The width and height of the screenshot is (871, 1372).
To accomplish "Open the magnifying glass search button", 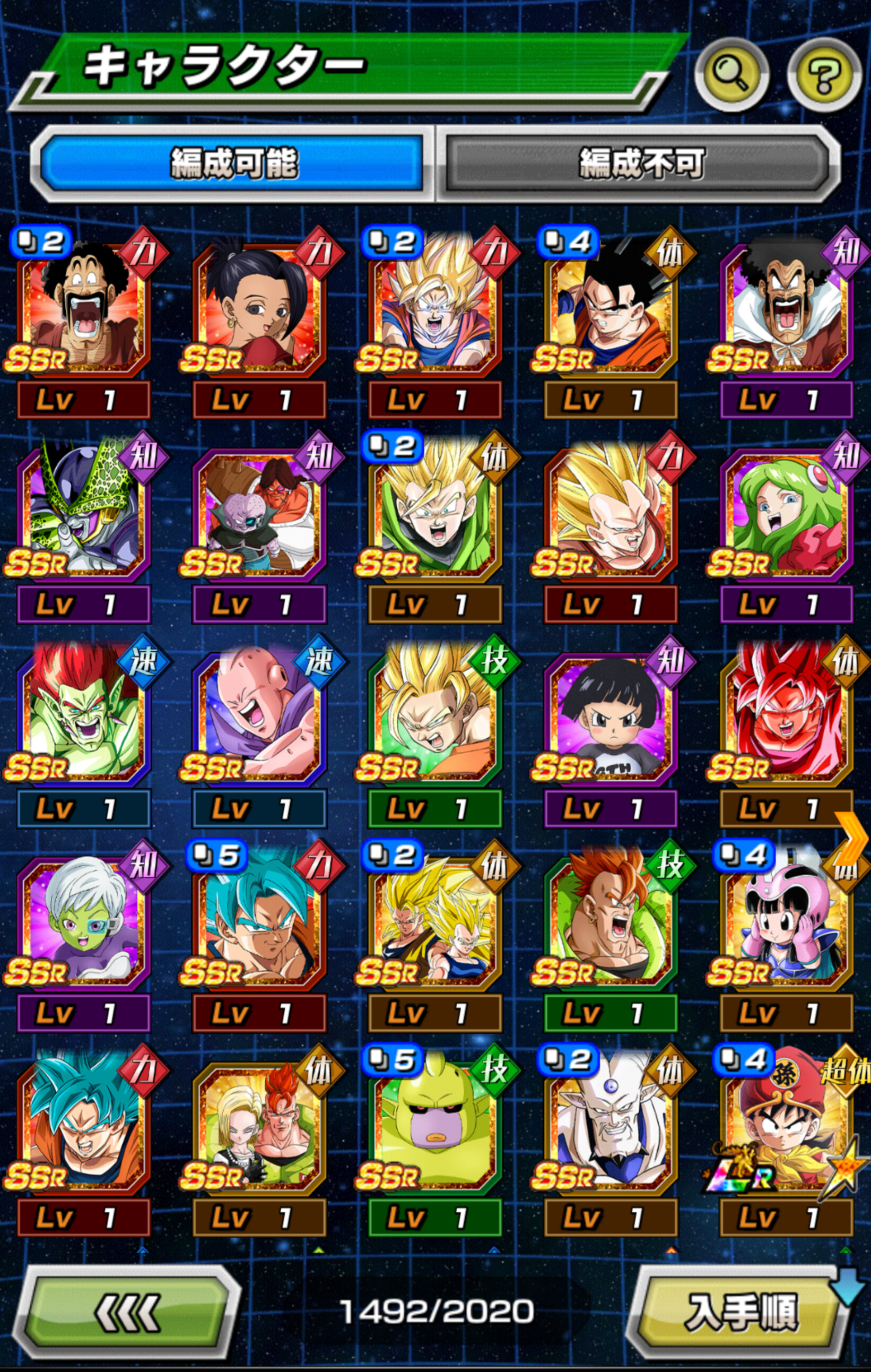I will tap(731, 74).
